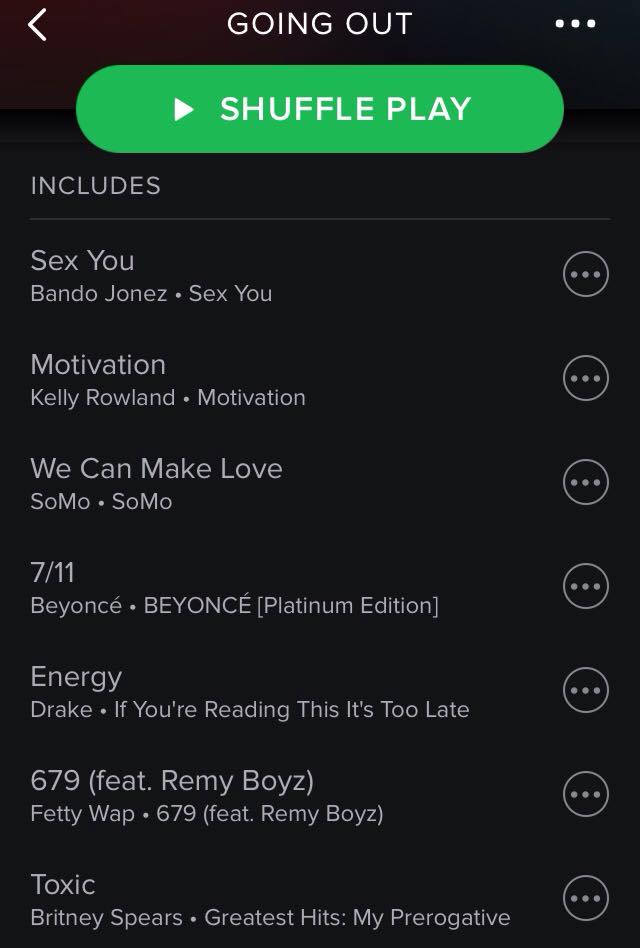Play Energy by Drake

[249, 691]
